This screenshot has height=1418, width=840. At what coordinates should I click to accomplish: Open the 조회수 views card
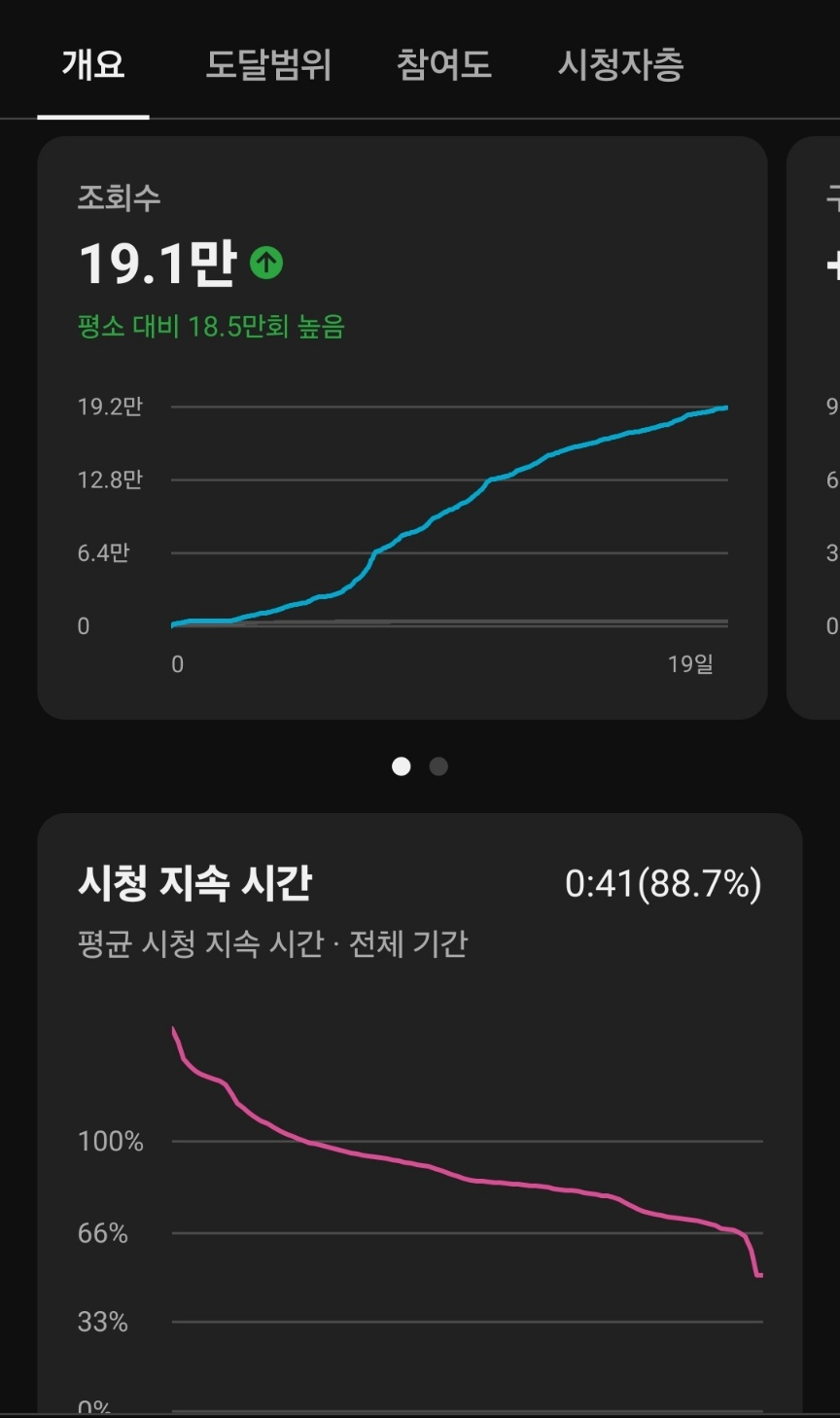(402, 428)
